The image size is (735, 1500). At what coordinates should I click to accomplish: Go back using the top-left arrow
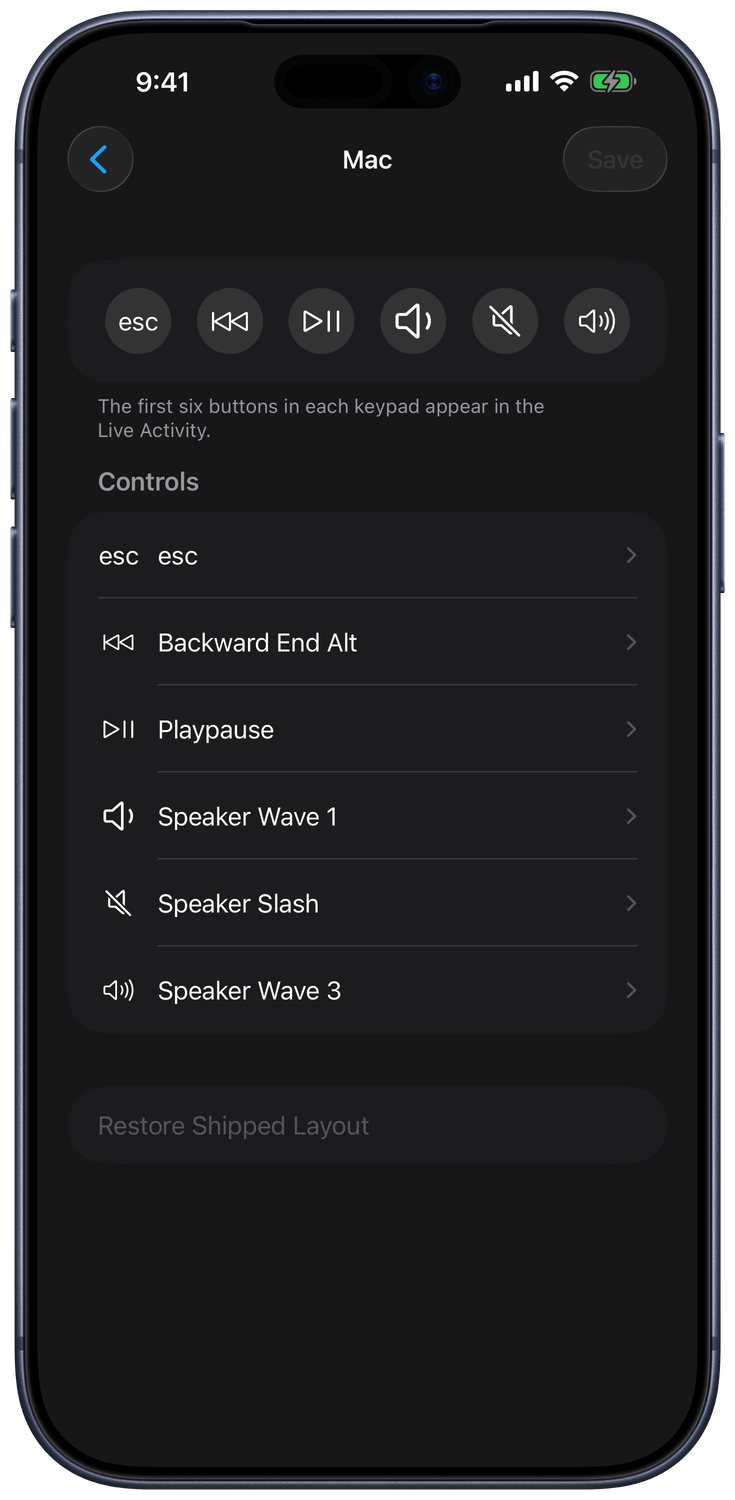(100, 159)
